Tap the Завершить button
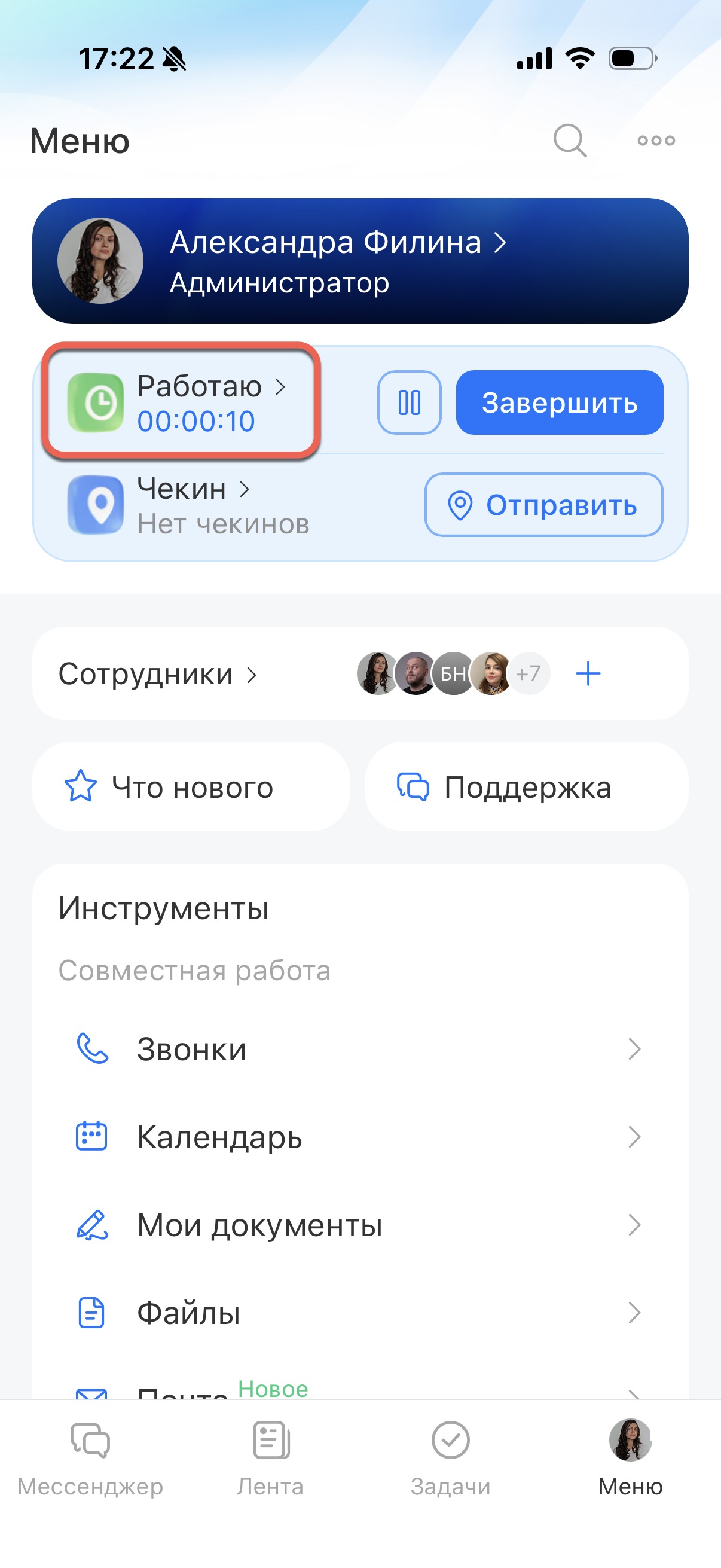Image resolution: width=721 pixels, height=1568 pixels. pyautogui.click(x=559, y=402)
